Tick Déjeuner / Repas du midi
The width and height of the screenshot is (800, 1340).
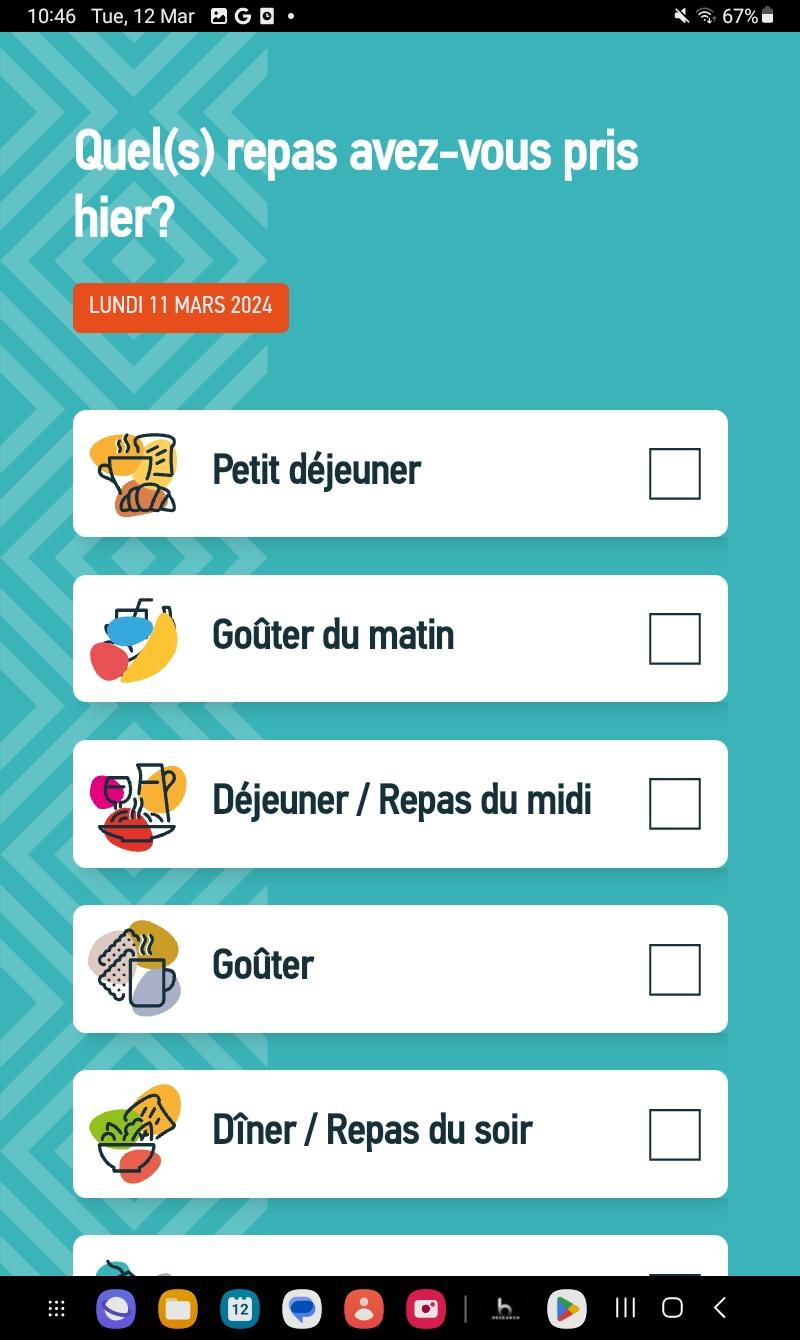pos(674,804)
